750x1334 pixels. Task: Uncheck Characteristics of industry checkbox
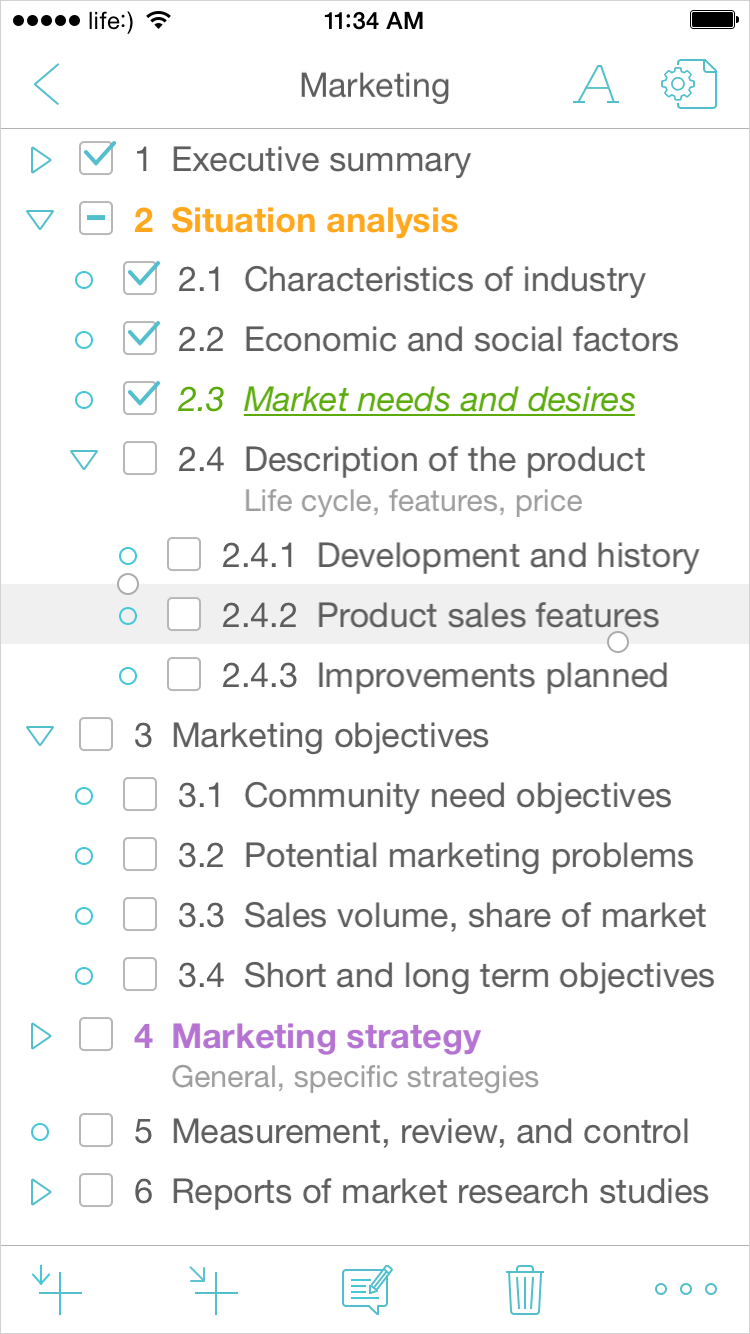(141, 279)
